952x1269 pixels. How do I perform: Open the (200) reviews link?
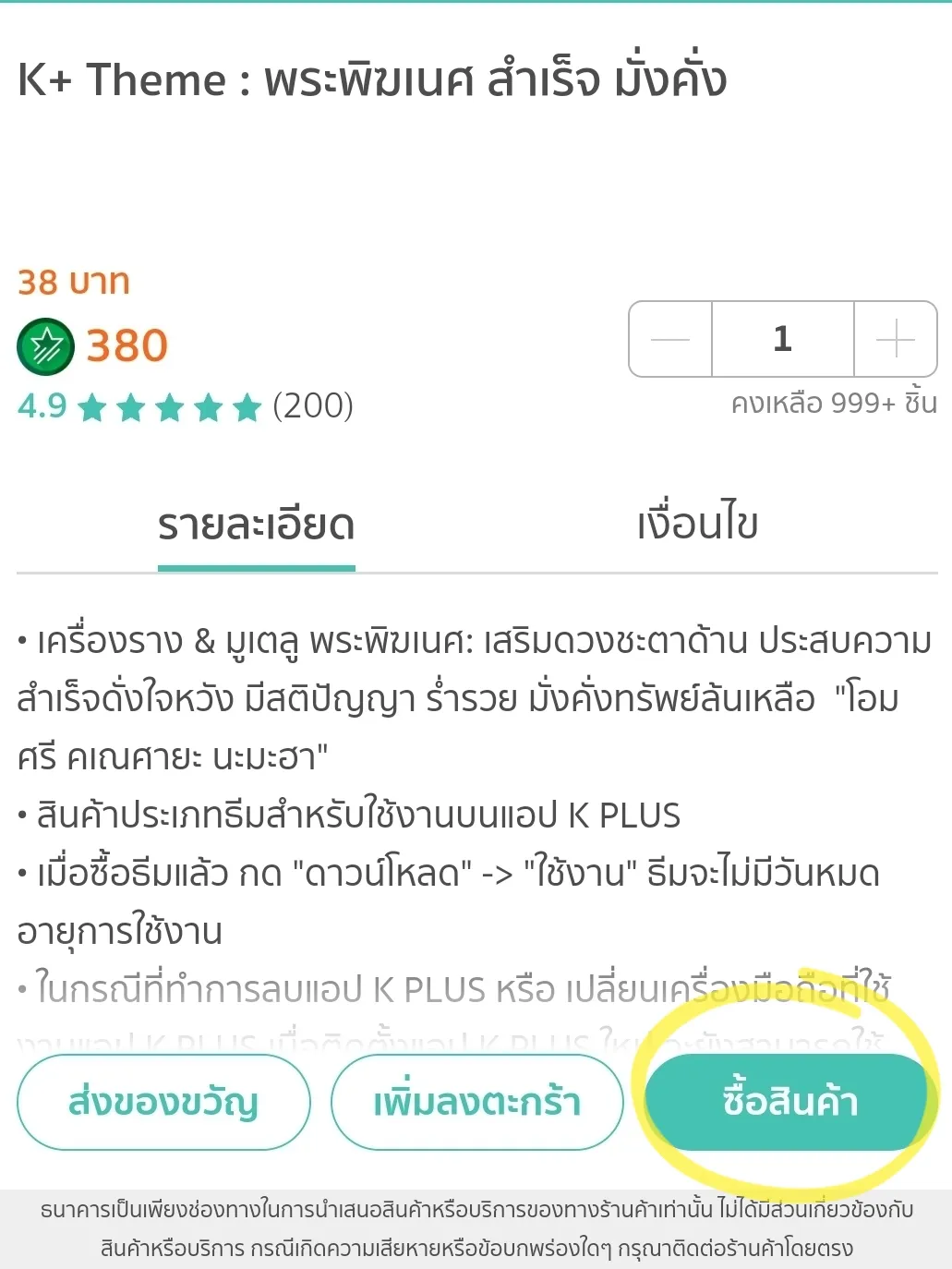tap(314, 406)
